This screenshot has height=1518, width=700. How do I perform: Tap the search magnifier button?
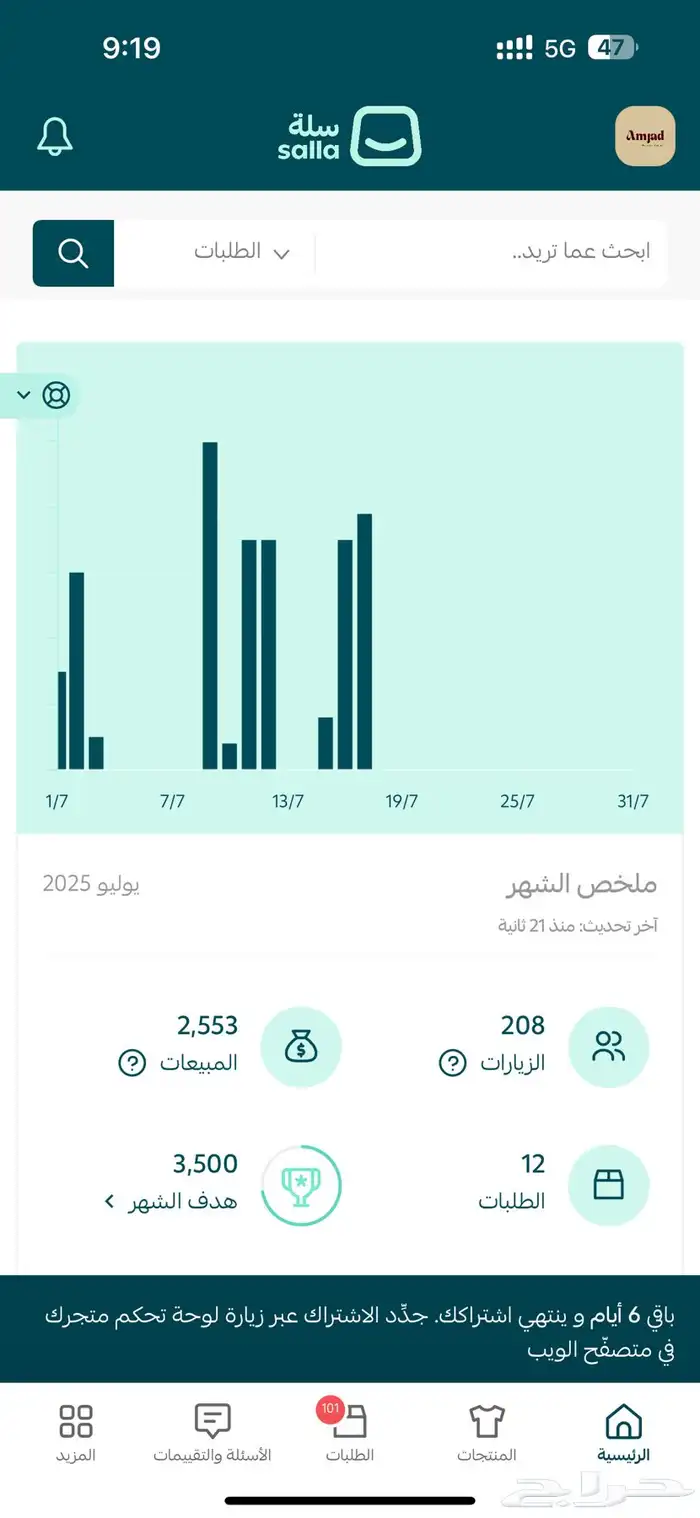point(73,253)
